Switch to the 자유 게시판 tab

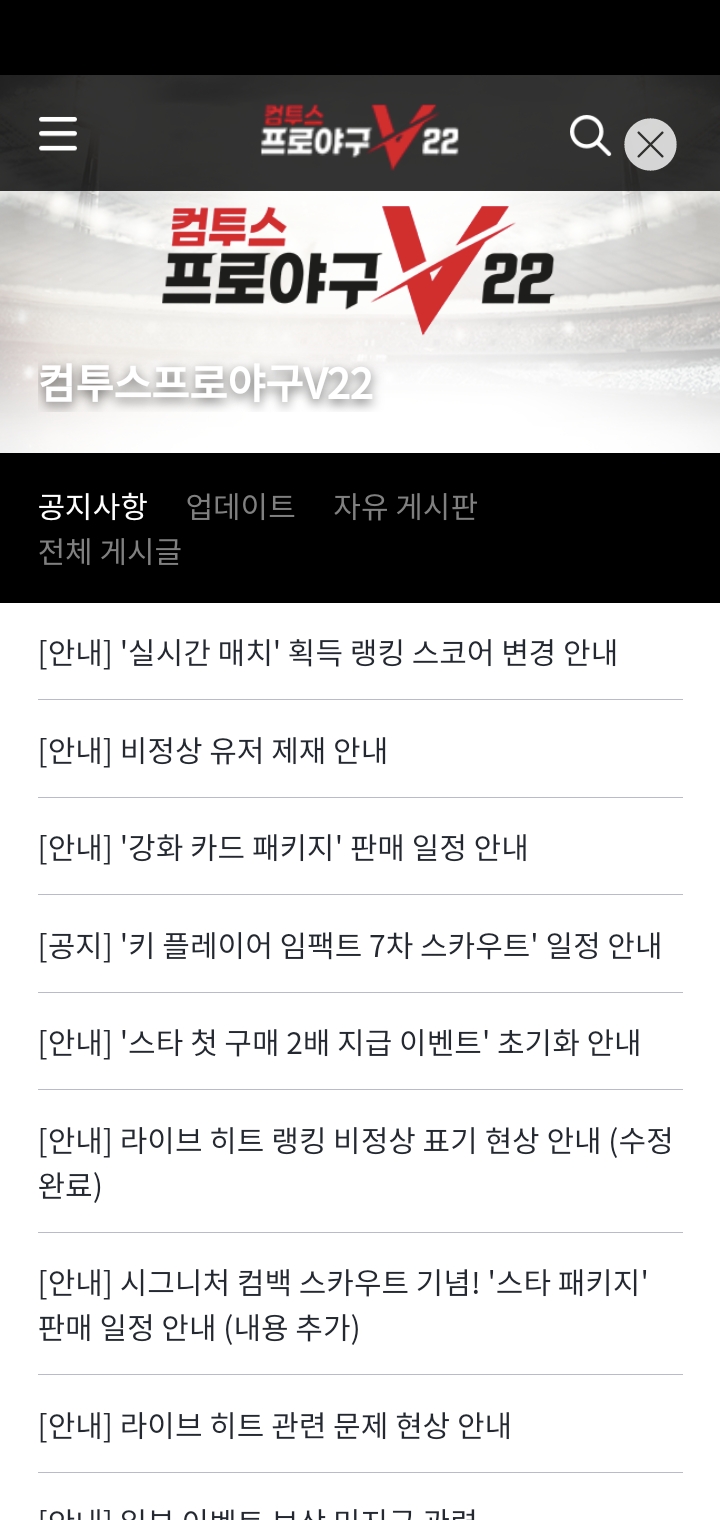pyautogui.click(x=405, y=506)
